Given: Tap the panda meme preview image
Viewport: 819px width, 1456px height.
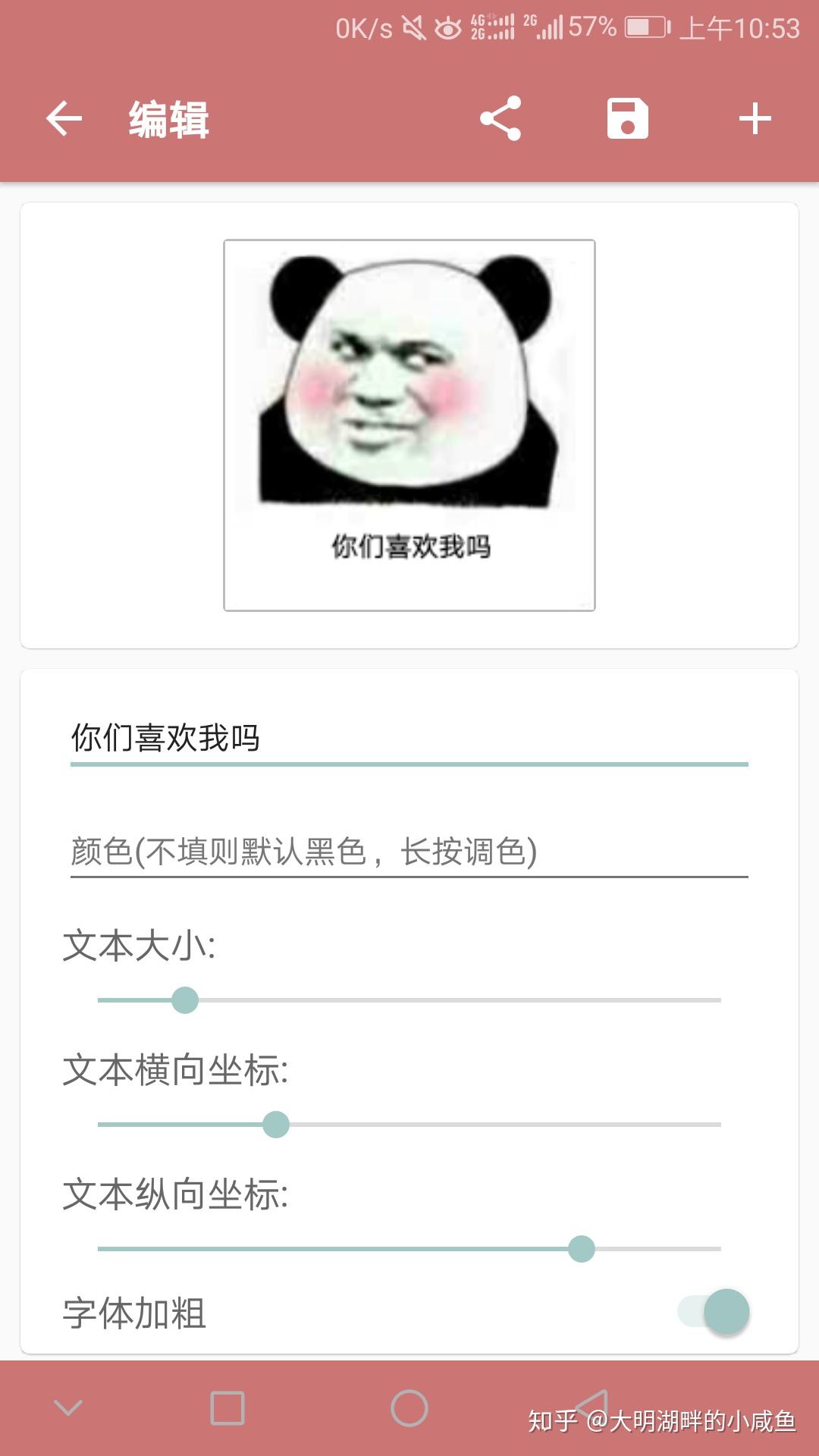Looking at the screenshot, I should pyautogui.click(x=409, y=425).
